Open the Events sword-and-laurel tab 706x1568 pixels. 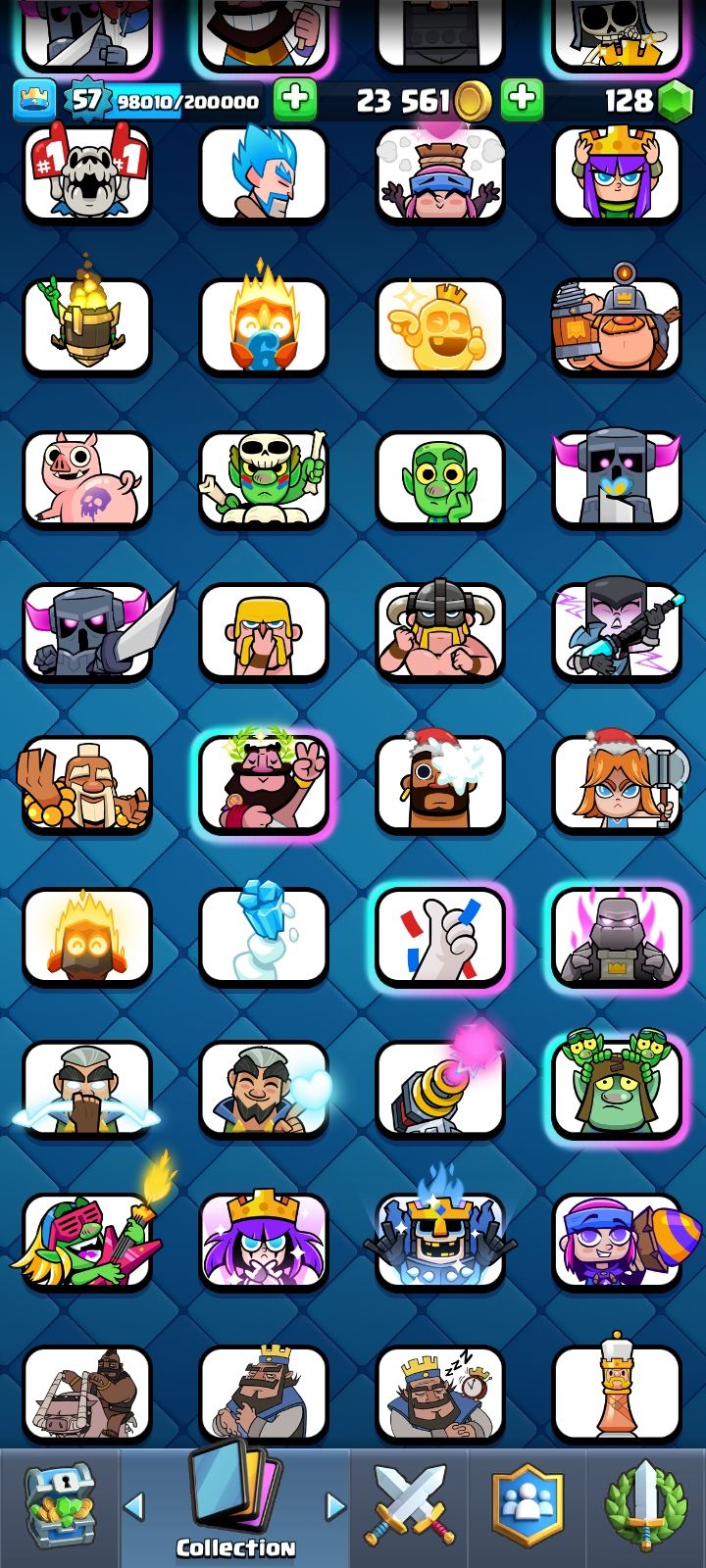point(645,1506)
